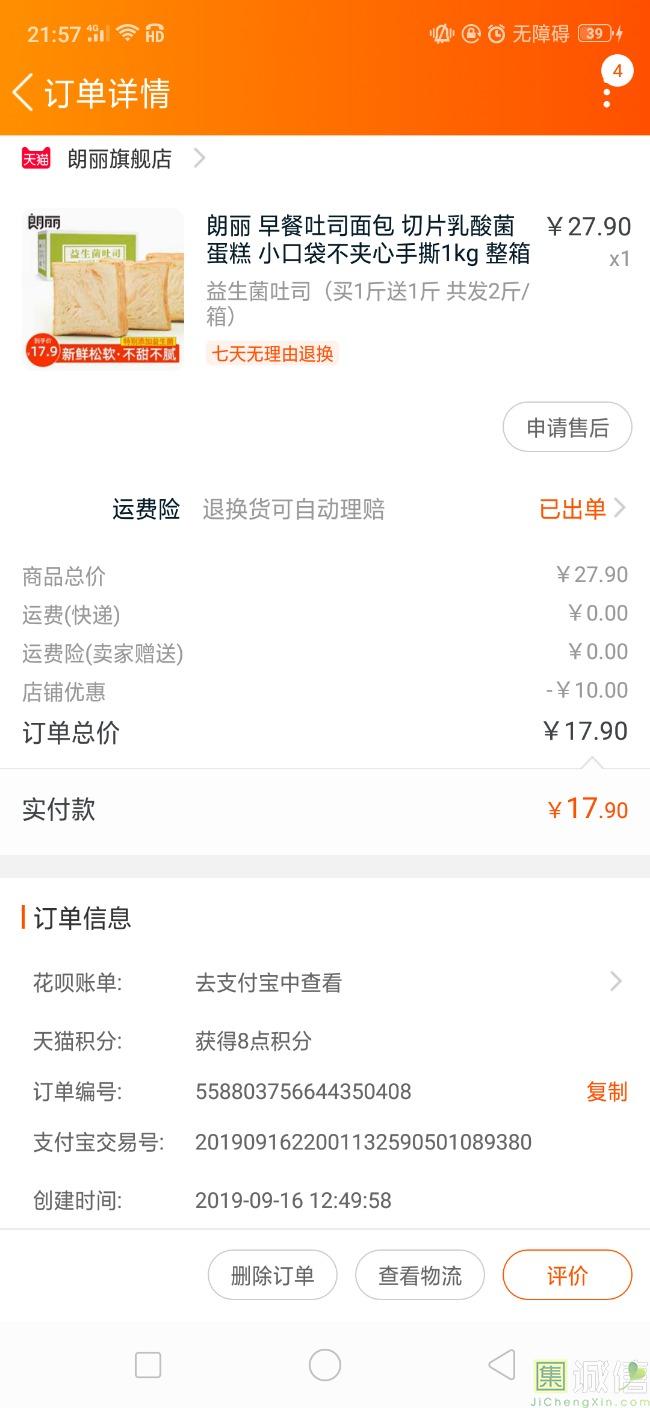Viewport: 650px width, 1408px height.
Task: Open recent apps with square button
Action: [148, 1365]
